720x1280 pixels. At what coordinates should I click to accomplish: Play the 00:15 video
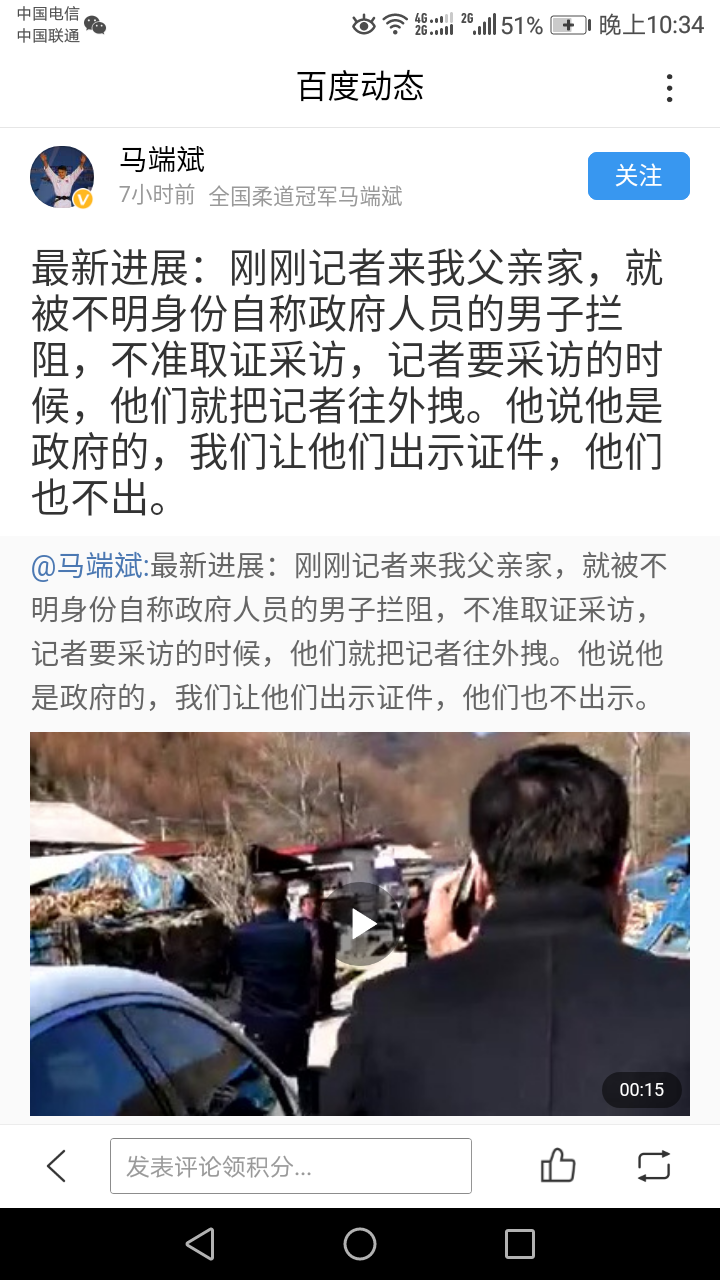point(361,923)
